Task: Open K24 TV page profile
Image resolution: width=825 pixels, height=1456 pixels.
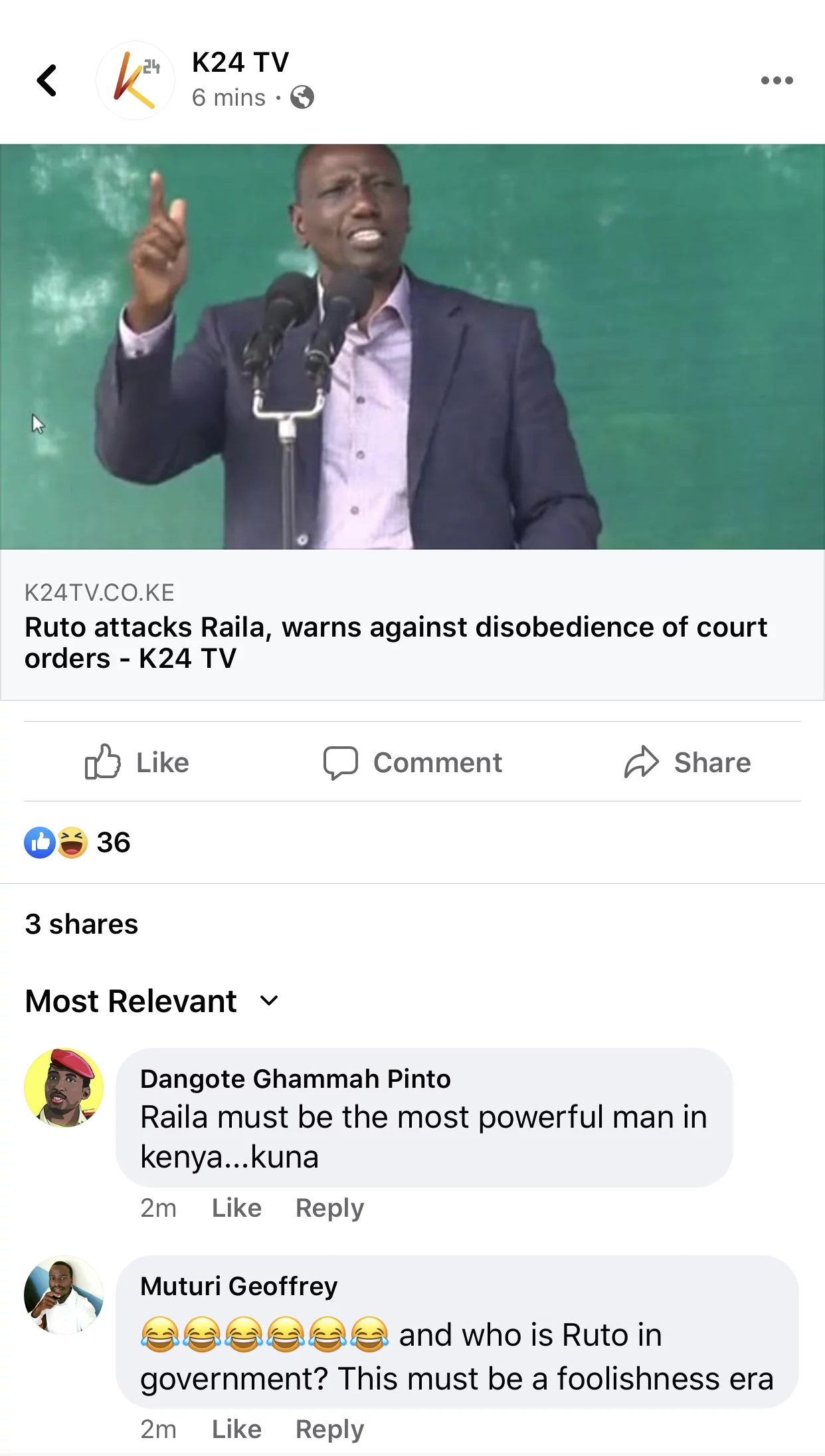Action: (240, 62)
